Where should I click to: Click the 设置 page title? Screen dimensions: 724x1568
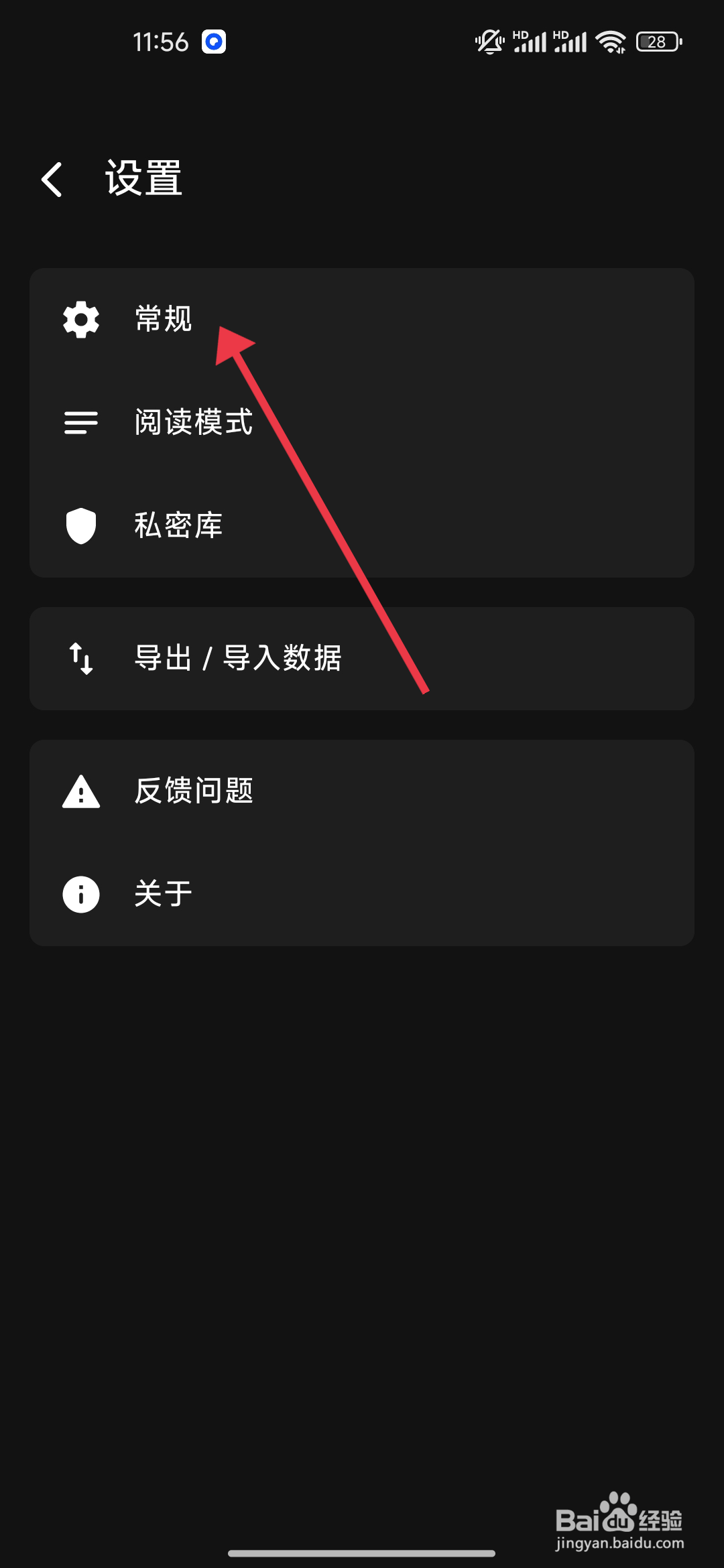click(143, 178)
